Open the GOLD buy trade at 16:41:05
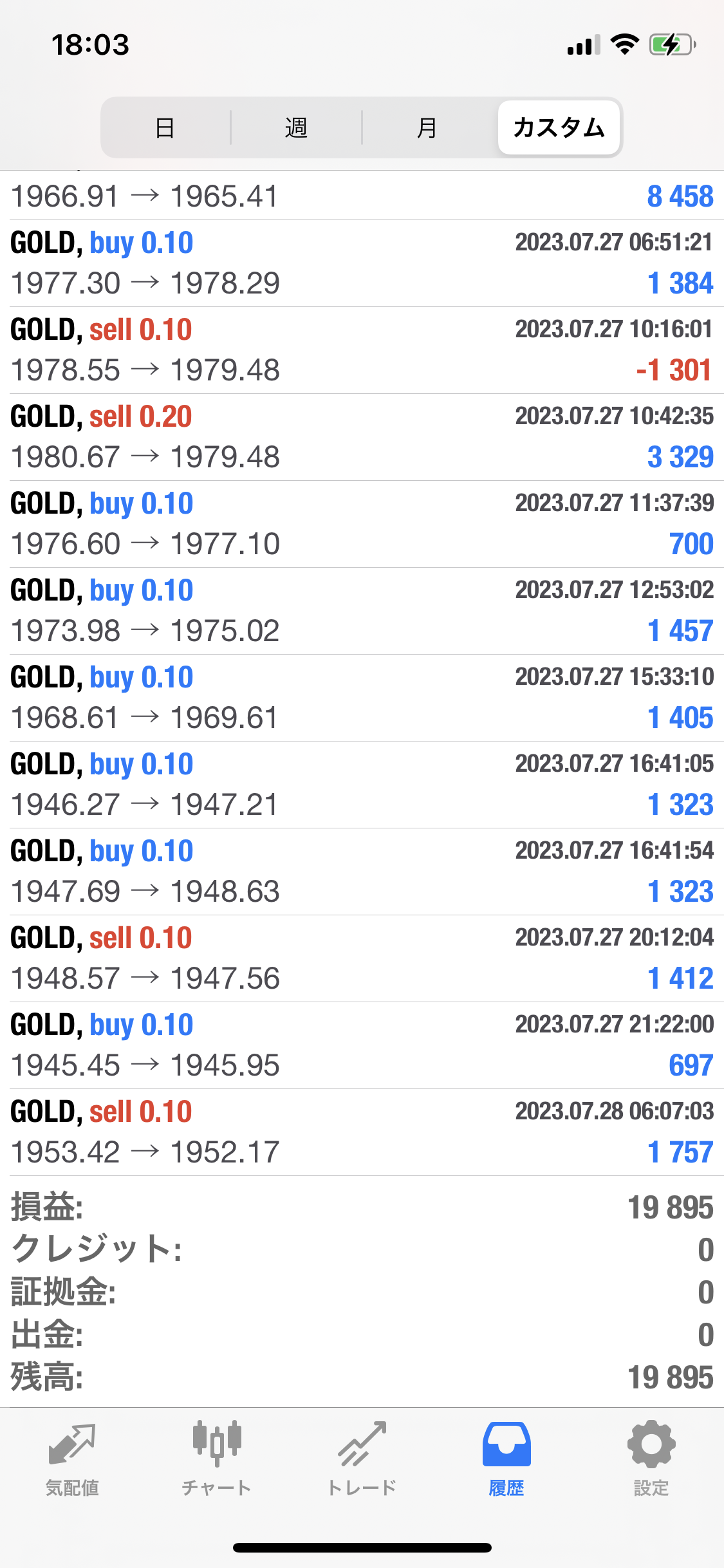Image resolution: width=724 pixels, height=1568 pixels. click(362, 785)
